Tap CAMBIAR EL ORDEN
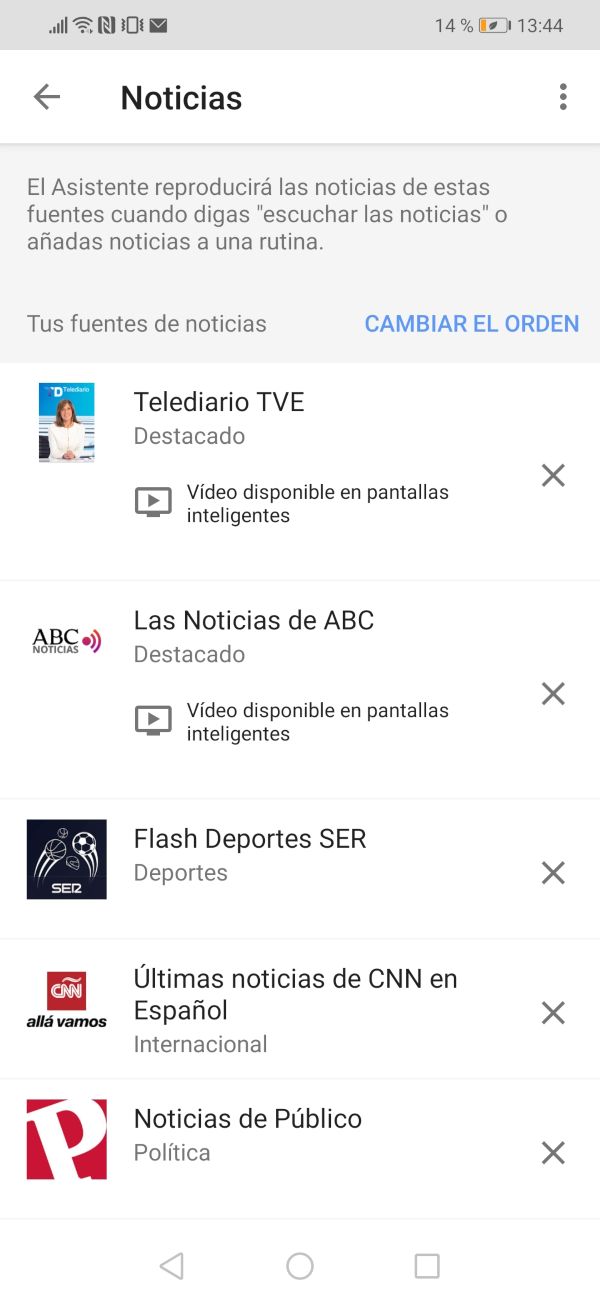This screenshot has height=1300, width=600. (471, 324)
